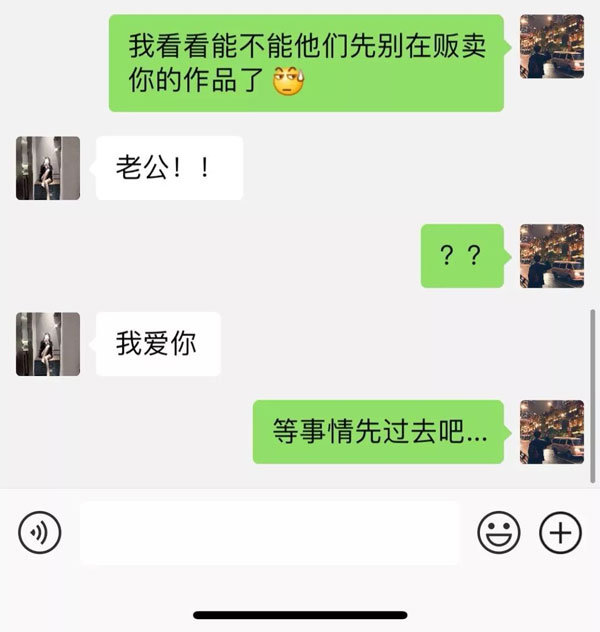Focus the message text input field

[269, 533]
